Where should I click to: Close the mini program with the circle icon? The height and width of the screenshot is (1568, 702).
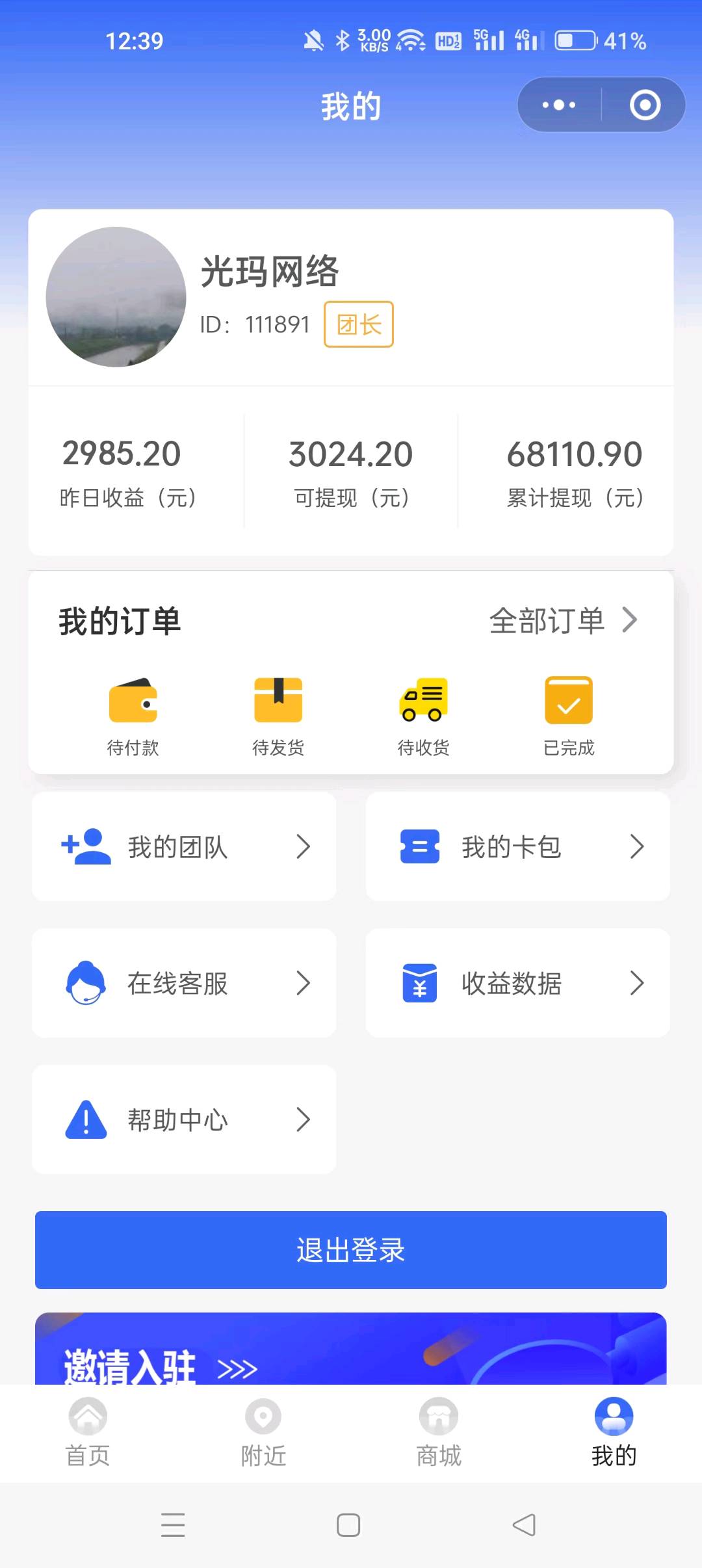pyautogui.click(x=645, y=105)
